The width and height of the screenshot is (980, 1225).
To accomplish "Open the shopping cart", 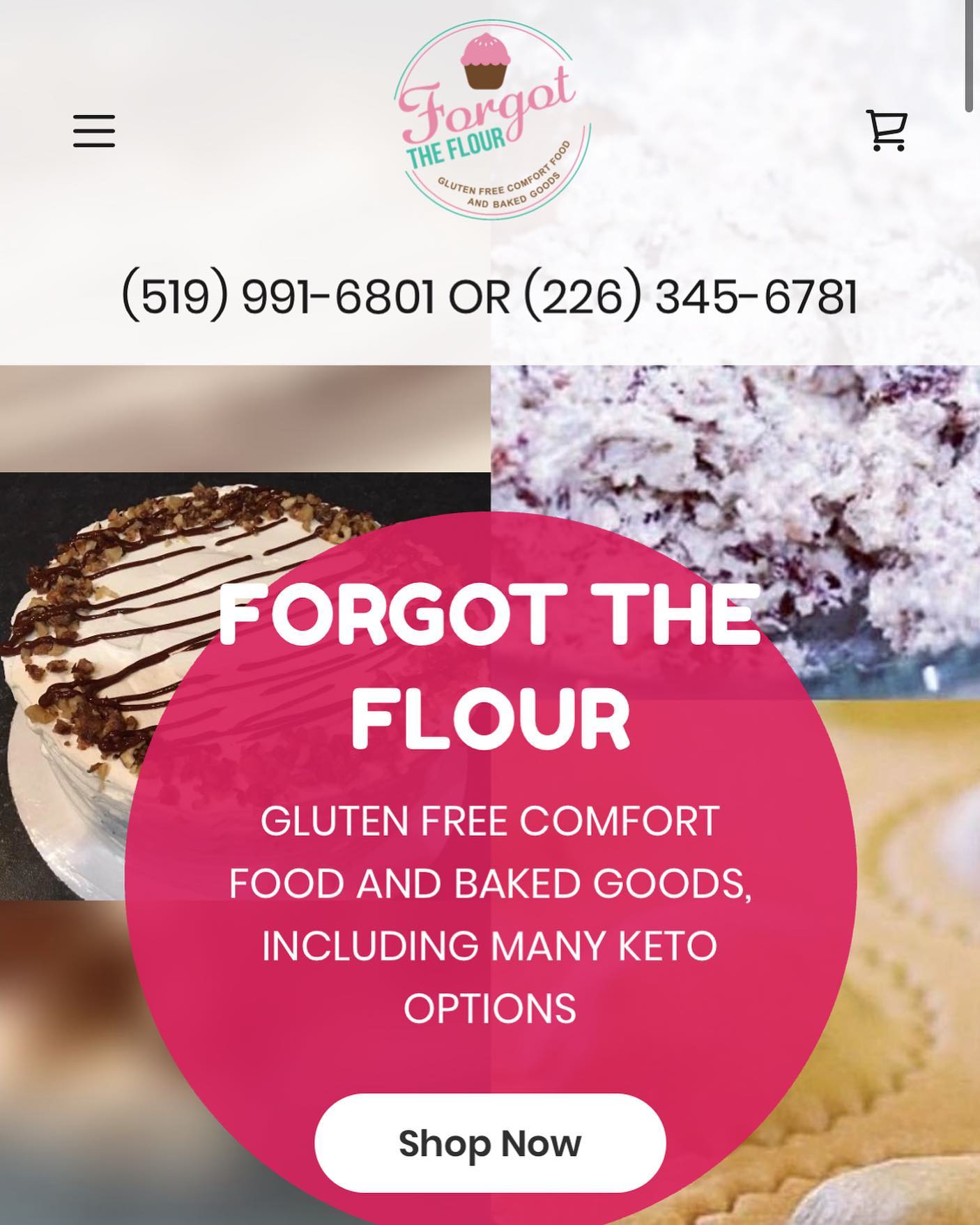I will coord(887,130).
